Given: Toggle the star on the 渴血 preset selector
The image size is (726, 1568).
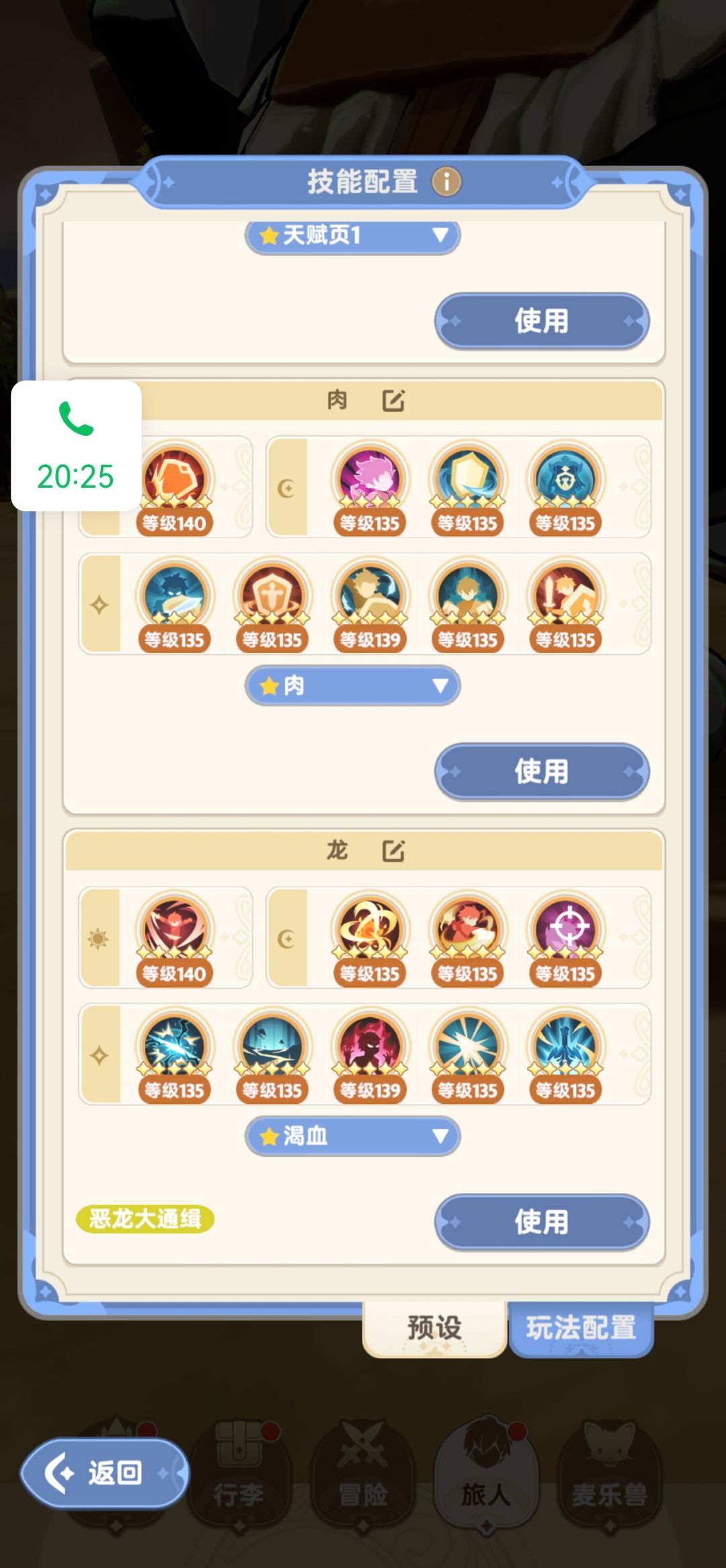Looking at the screenshot, I should [x=269, y=1137].
